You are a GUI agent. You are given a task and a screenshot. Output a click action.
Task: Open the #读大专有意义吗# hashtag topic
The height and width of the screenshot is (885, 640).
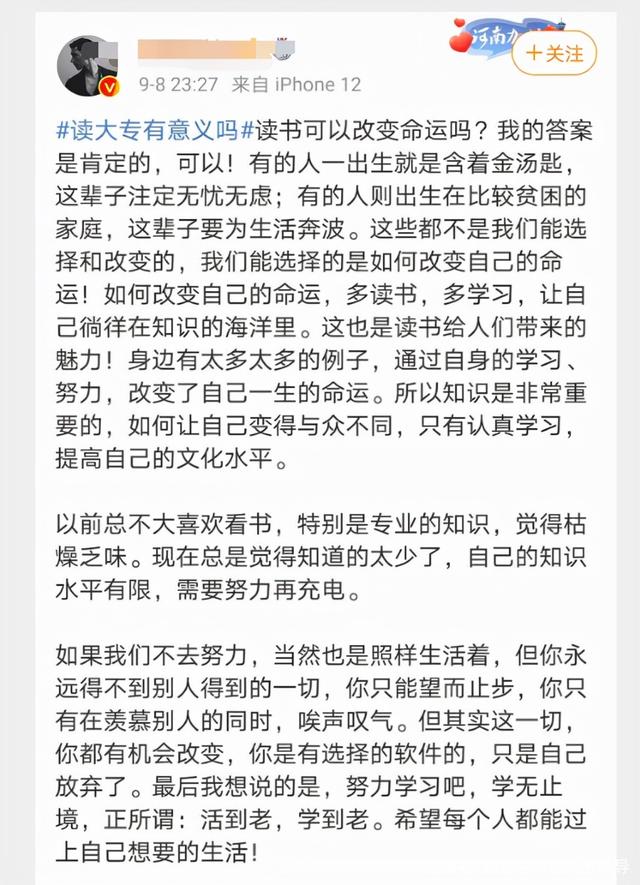(x=148, y=129)
